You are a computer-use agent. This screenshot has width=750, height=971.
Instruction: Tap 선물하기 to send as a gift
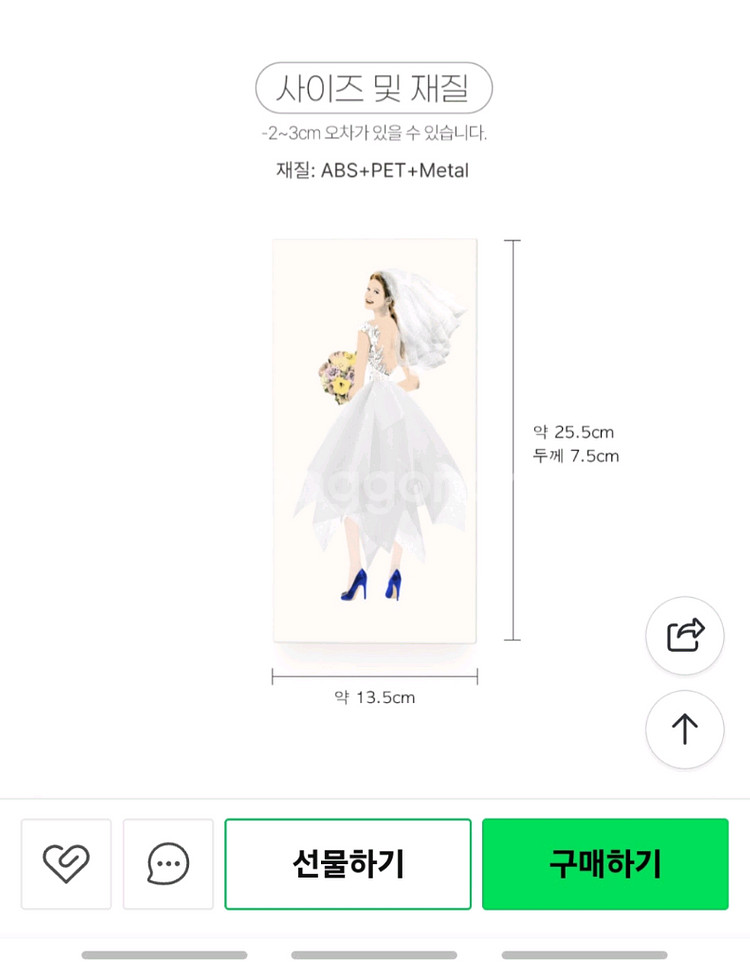click(348, 864)
